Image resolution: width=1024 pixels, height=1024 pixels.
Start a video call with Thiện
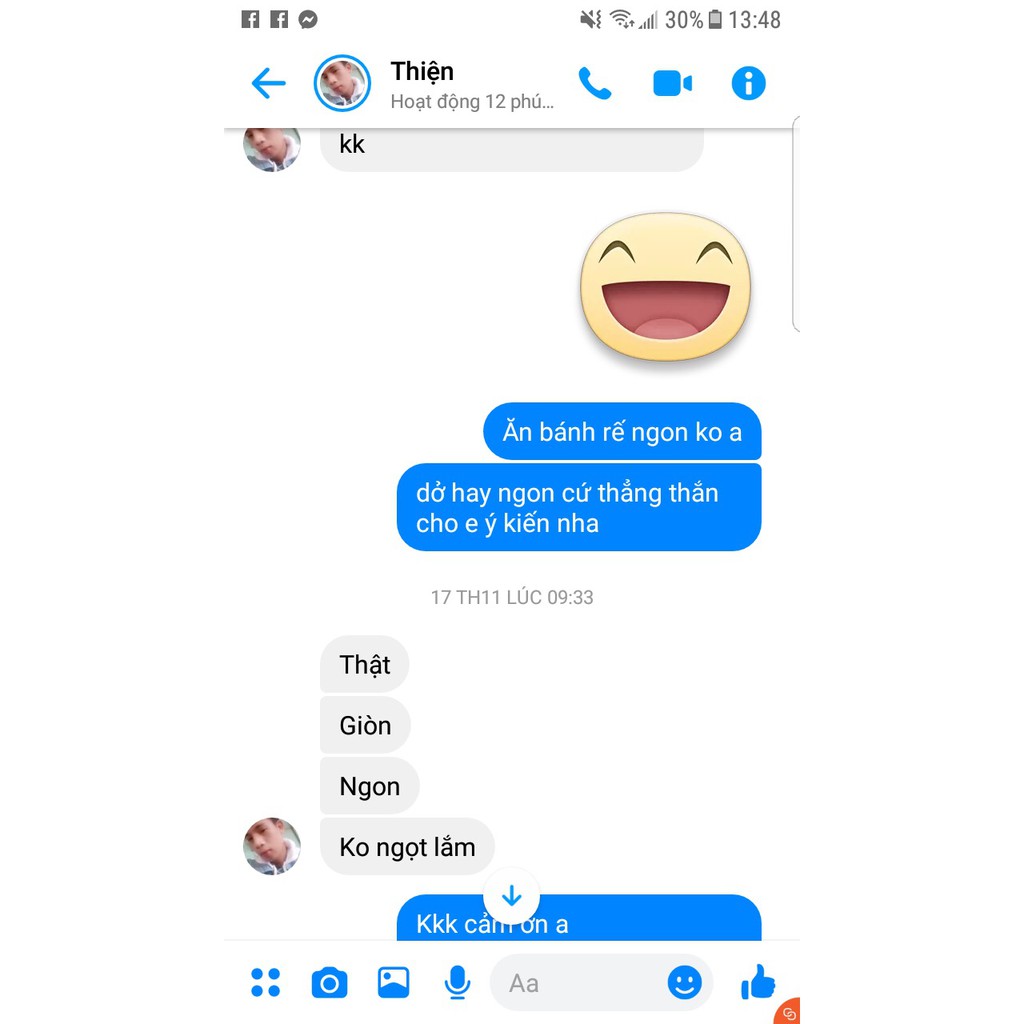[x=673, y=83]
